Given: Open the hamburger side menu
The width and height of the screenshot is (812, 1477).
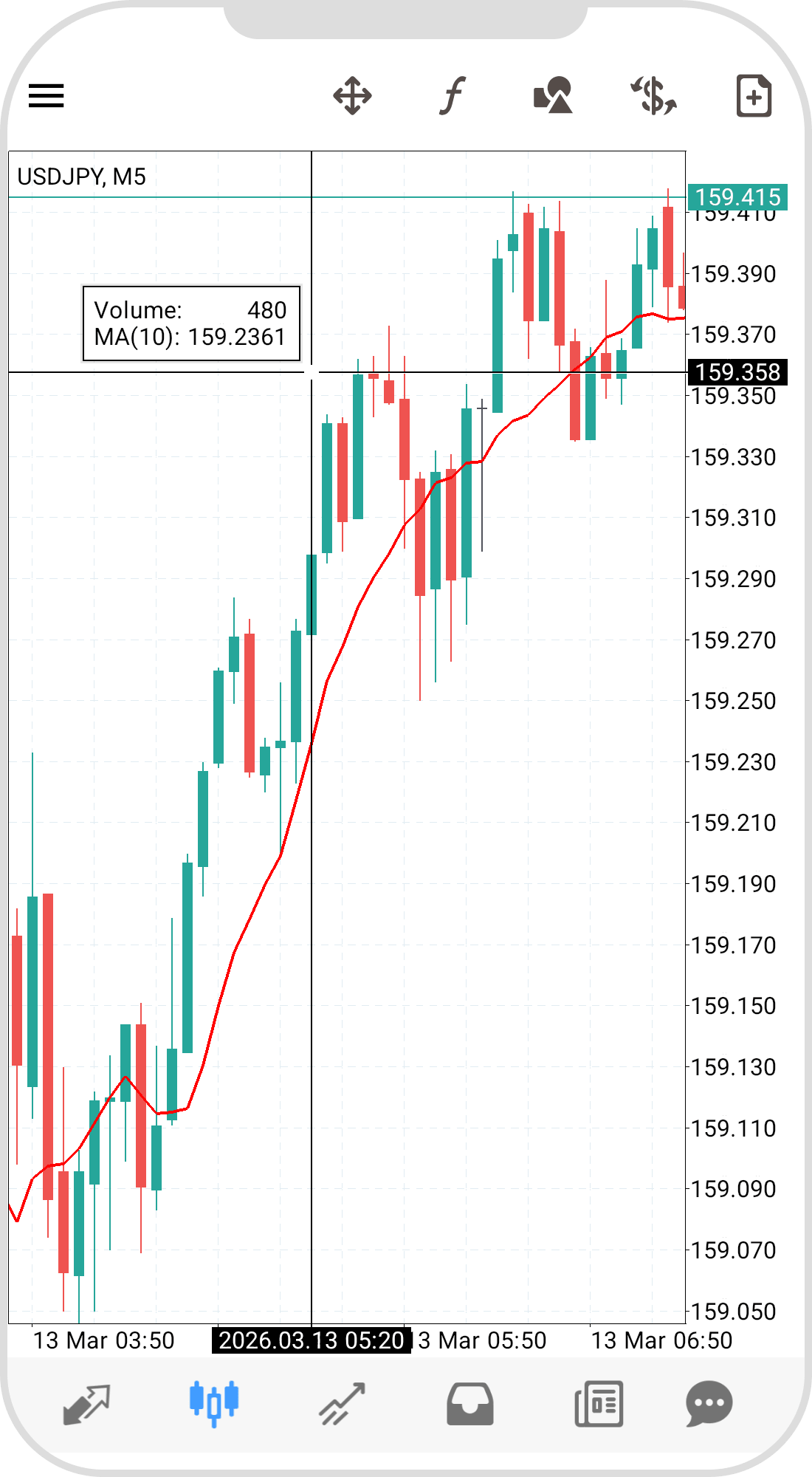Looking at the screenshot, I should [47, 96].
